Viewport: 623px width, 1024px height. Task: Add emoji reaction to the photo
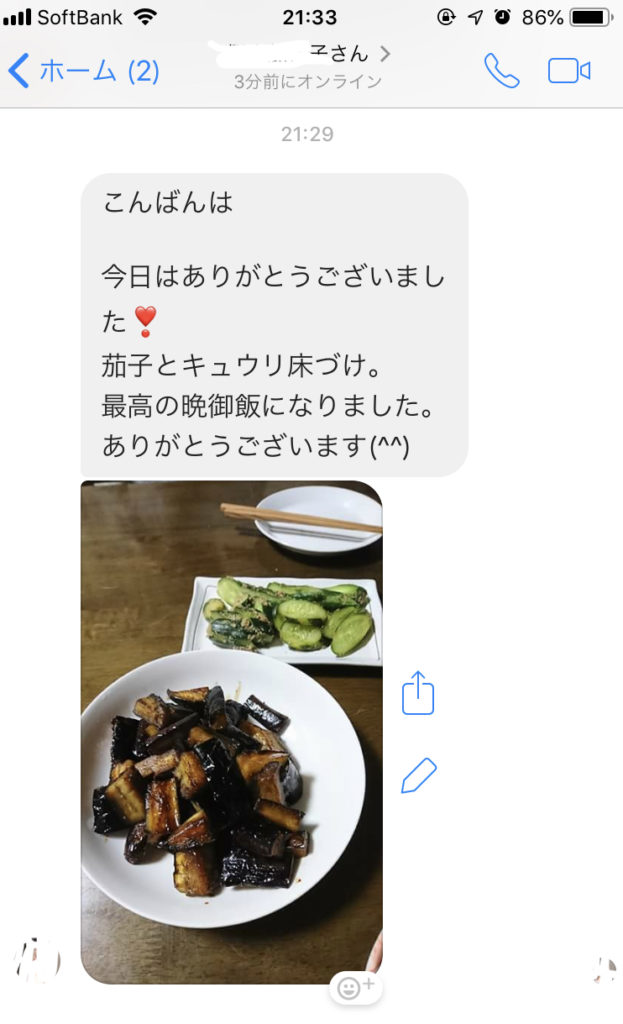coord(355,988)
